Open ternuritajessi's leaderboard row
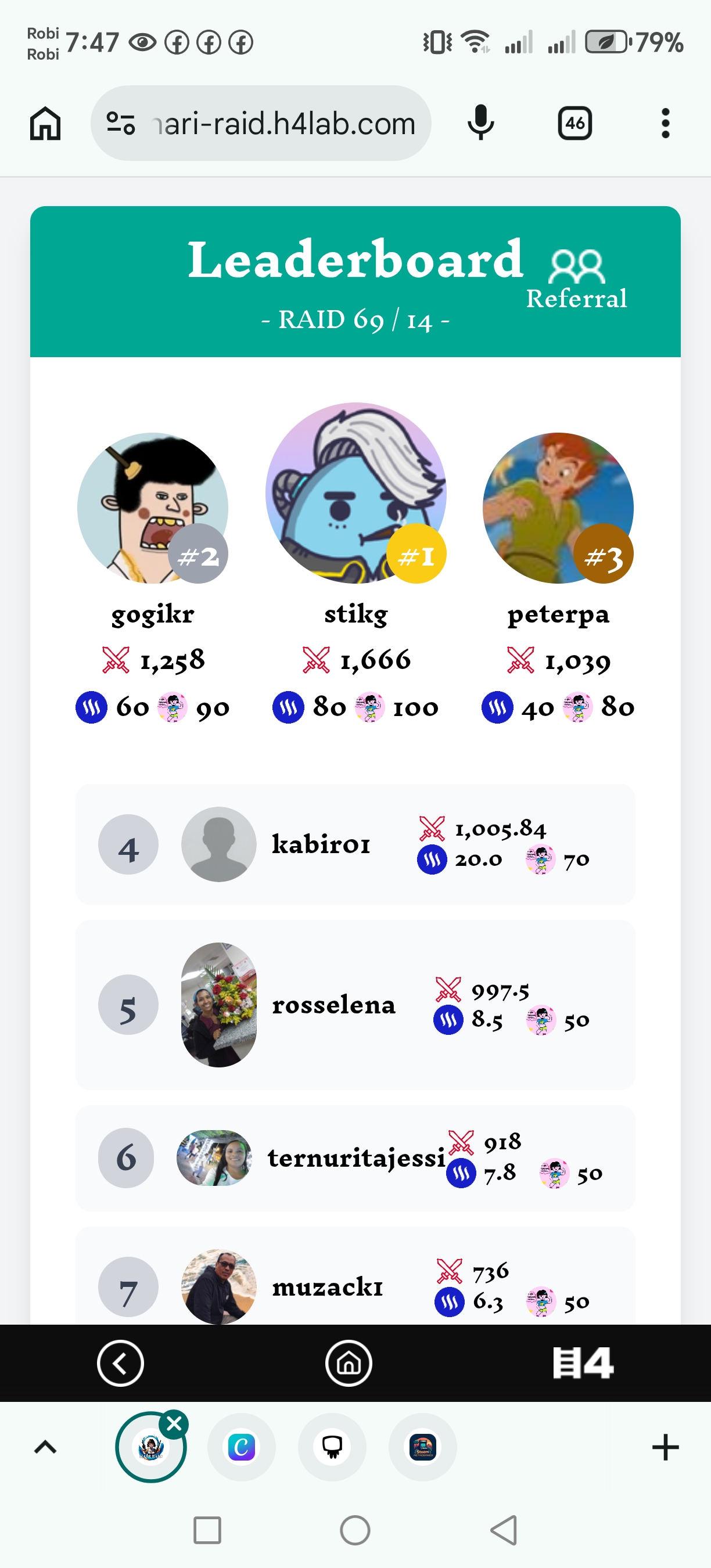Viewport: 711px width, 1568px height. 355,1158
